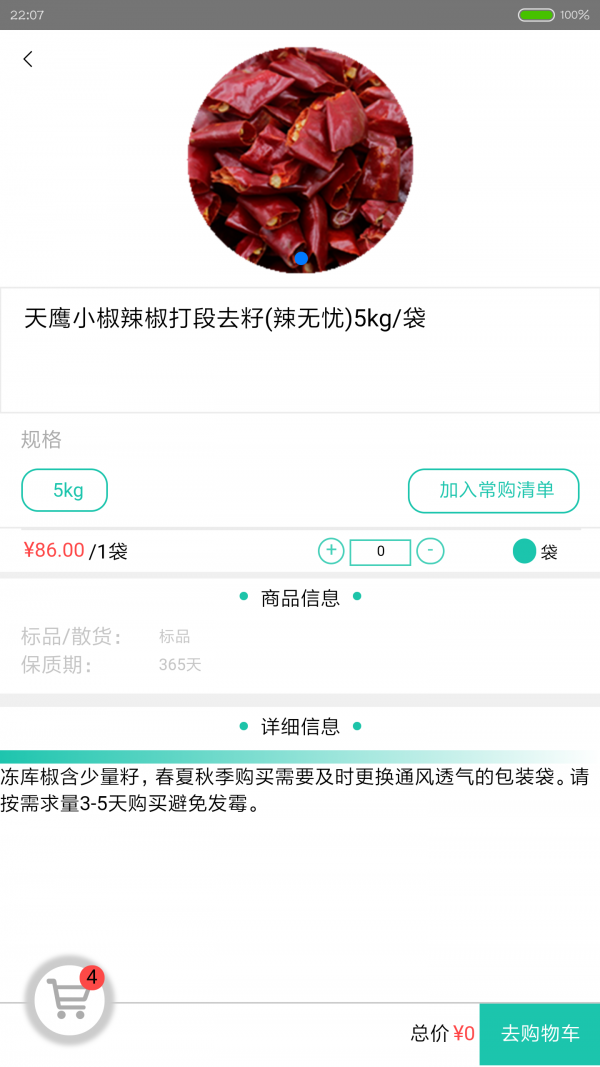
Task: Tap 去购物车 to view cart
Action: point(540,1034)
